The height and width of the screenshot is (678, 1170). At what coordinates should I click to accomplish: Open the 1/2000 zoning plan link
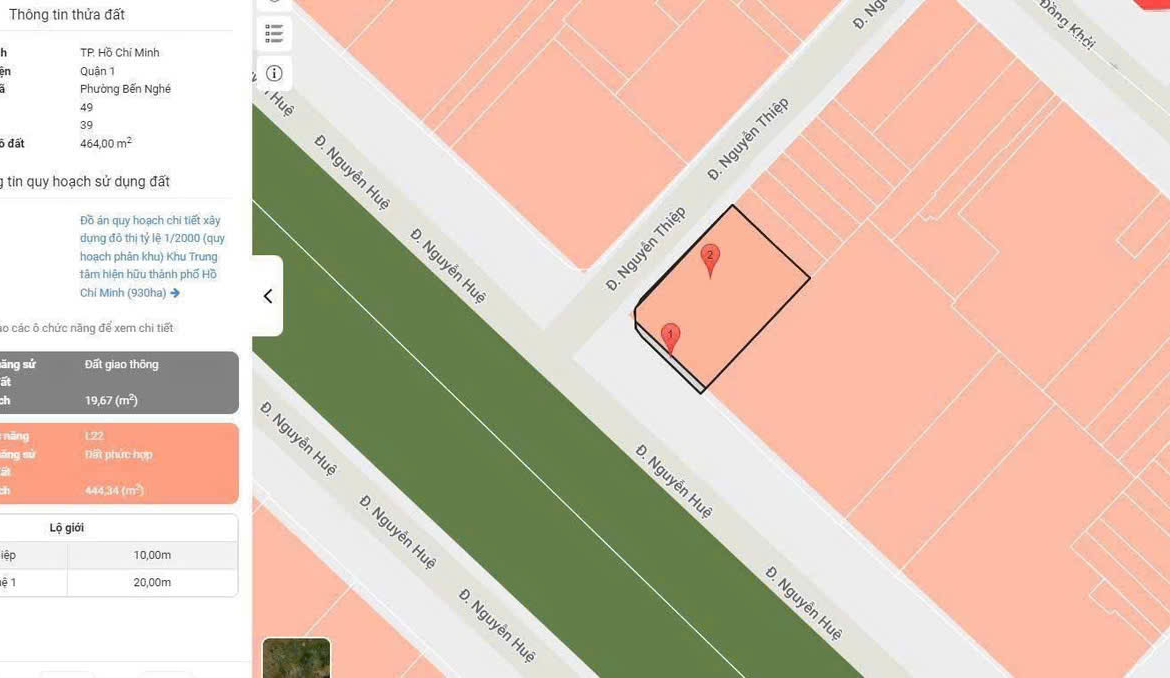point(152,256)
